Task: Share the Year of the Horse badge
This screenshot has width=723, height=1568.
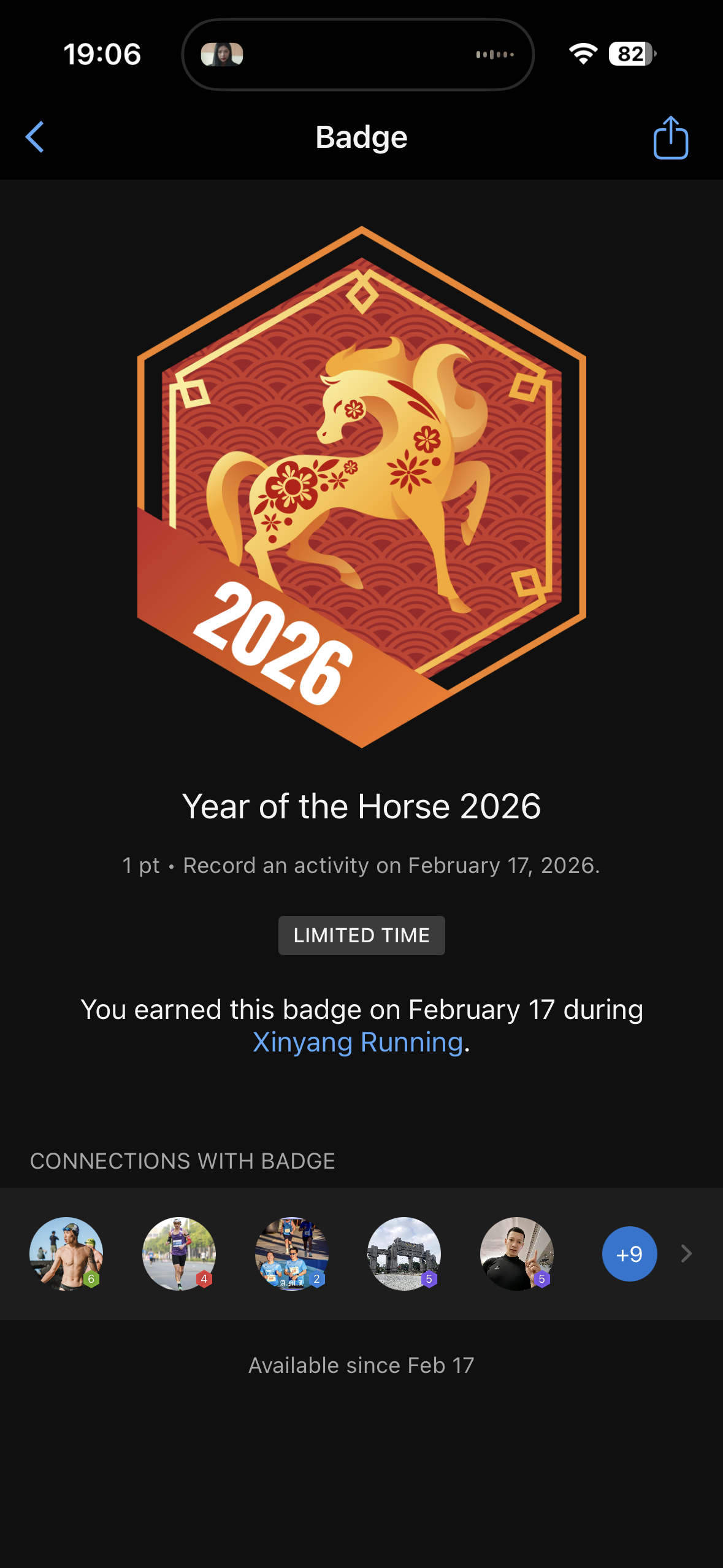Action: [670, 137]
